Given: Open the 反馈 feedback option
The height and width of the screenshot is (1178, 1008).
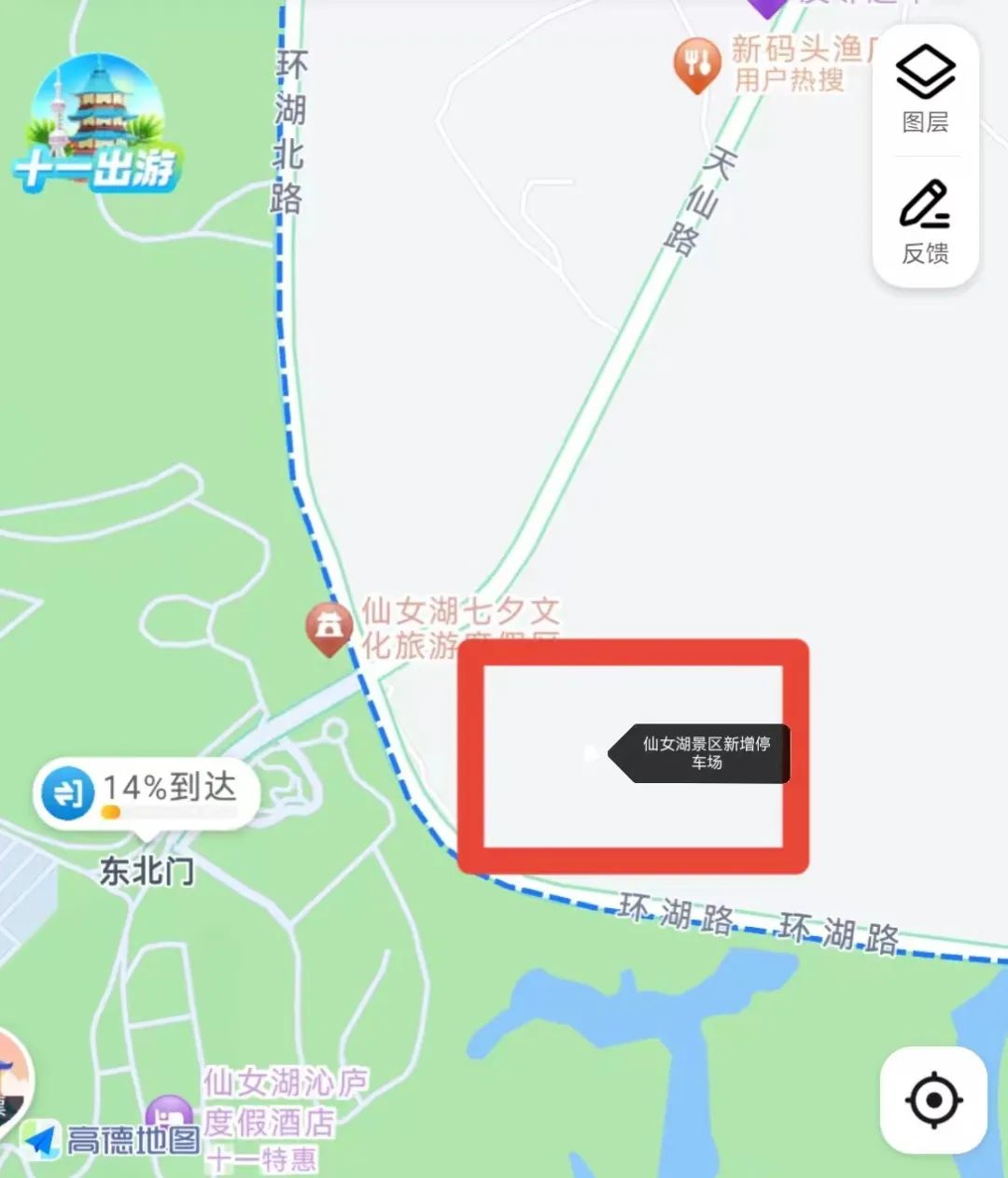Looking at the screenshot, I should point(925,222).
